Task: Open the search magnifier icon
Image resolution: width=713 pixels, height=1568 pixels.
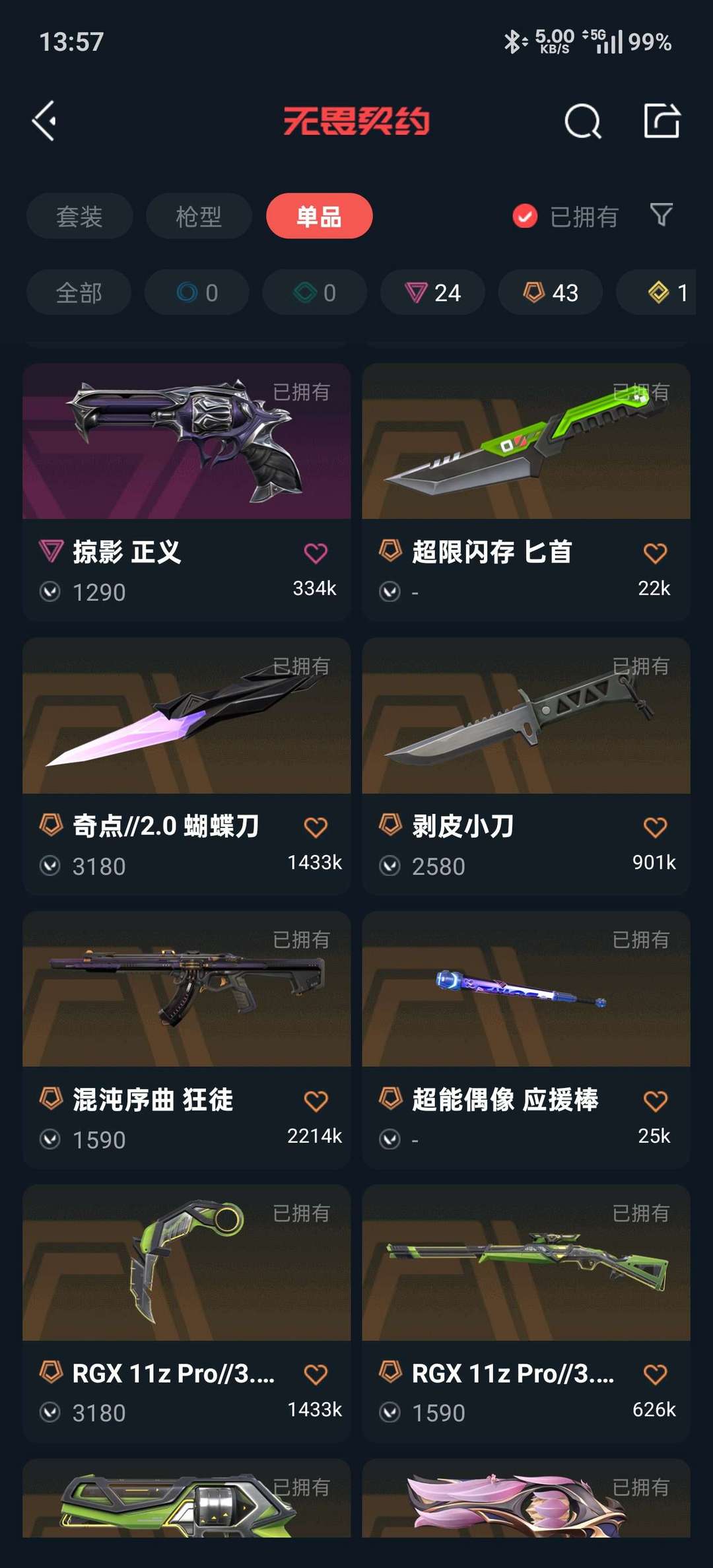Action: click(x=582, y=121)
